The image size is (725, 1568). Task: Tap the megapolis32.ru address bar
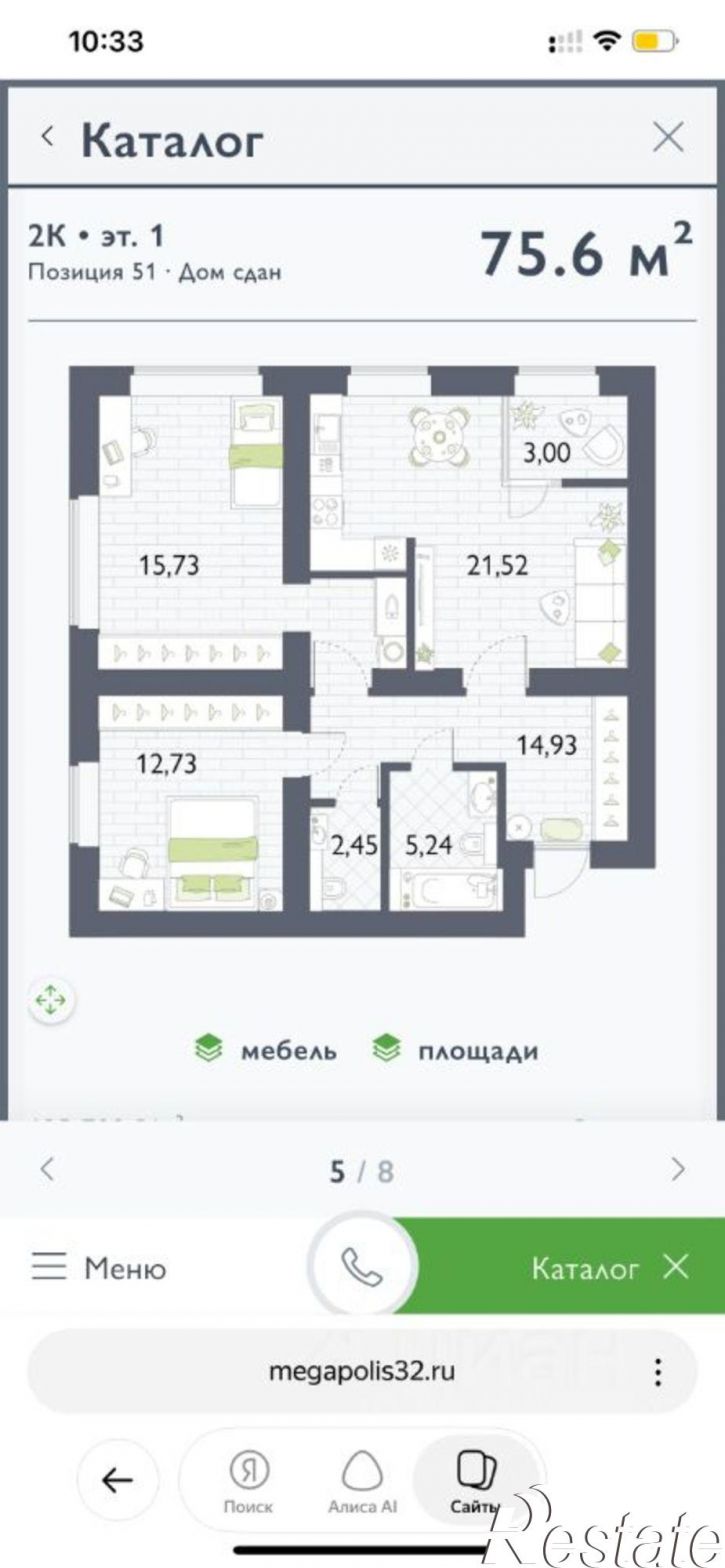click(x=362, y=1371)
